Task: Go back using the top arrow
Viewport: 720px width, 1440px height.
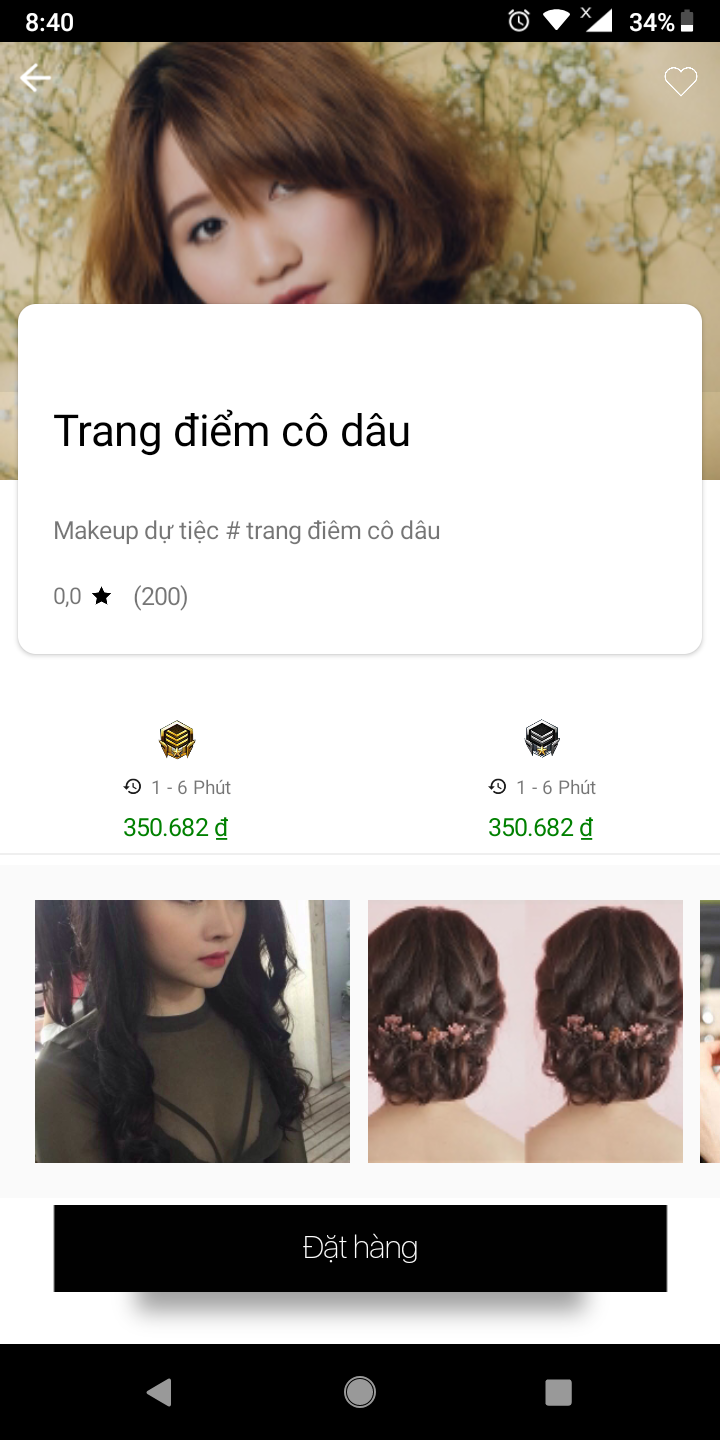Action: click(35, 78)
